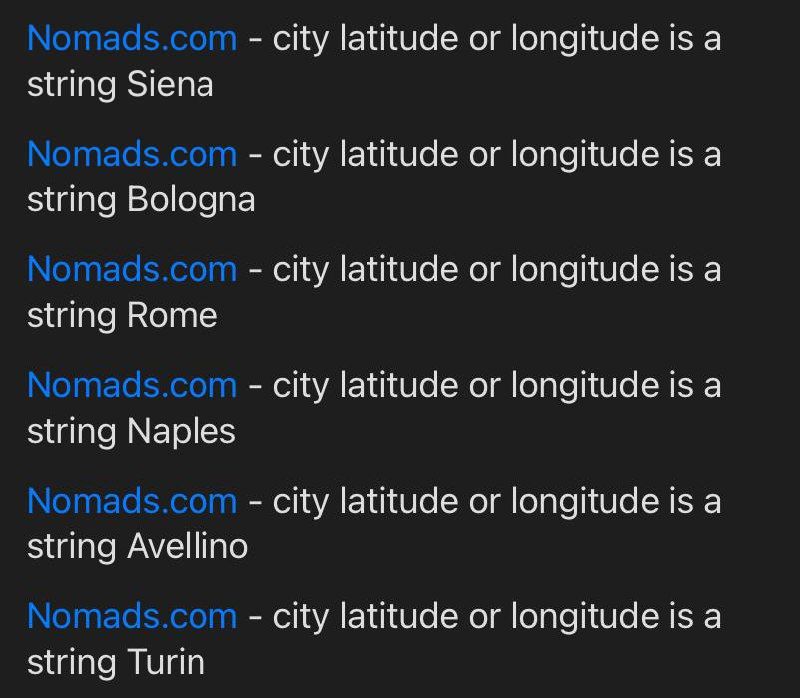Open the Nomads.com link in the Siena message
The width and height of the screenshot is (800, 698).
pos(132,39)
